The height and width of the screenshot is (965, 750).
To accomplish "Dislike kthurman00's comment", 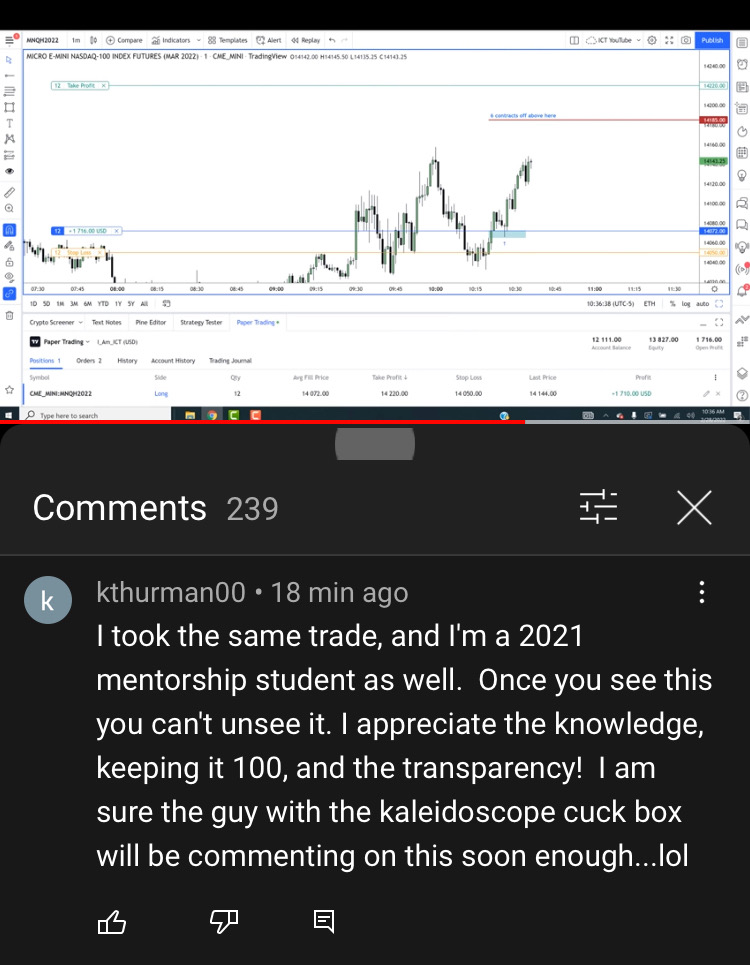I will (x=223, y=922).
